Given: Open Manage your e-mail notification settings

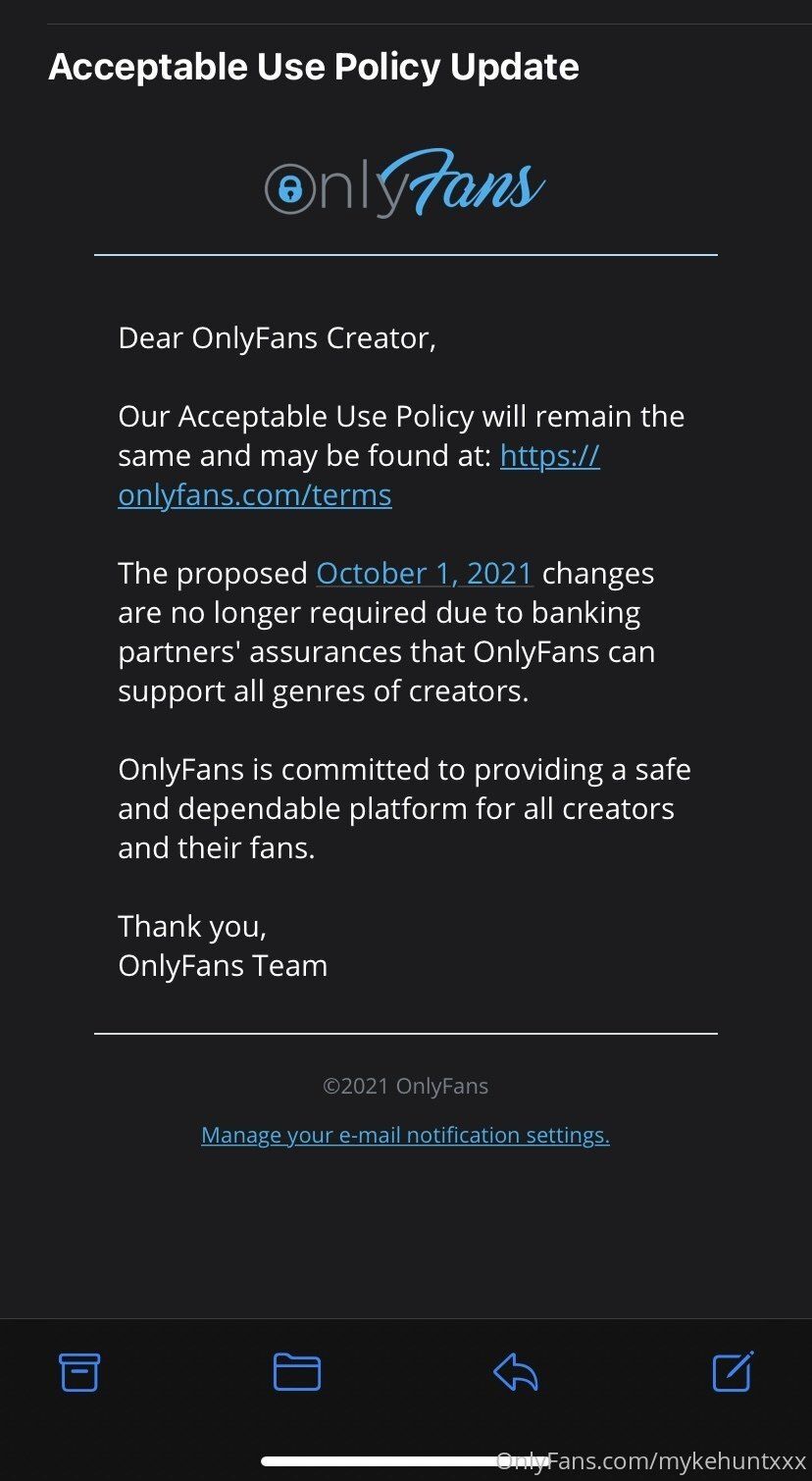Looking at the screenshot, I should [x=405, y=1136].
